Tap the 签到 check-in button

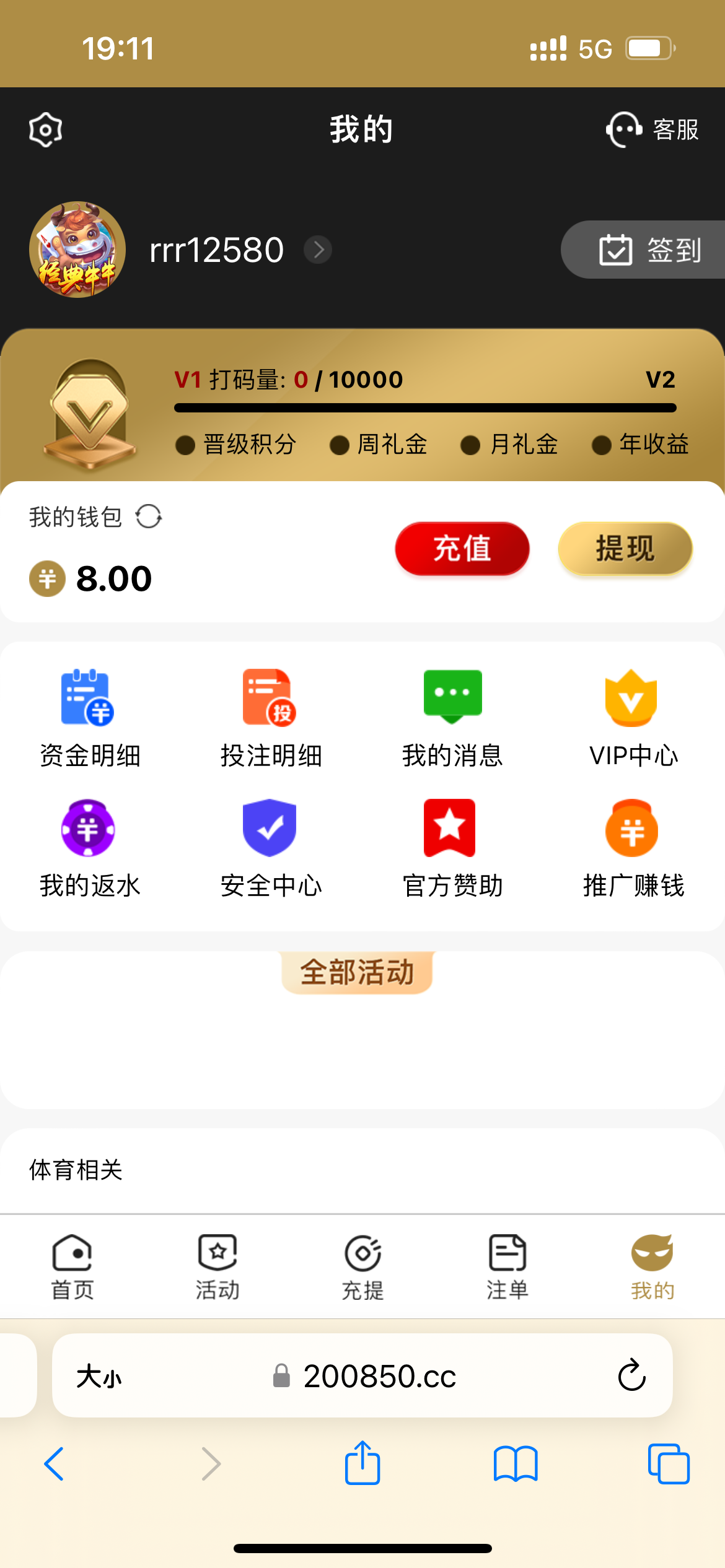point(649,250)
